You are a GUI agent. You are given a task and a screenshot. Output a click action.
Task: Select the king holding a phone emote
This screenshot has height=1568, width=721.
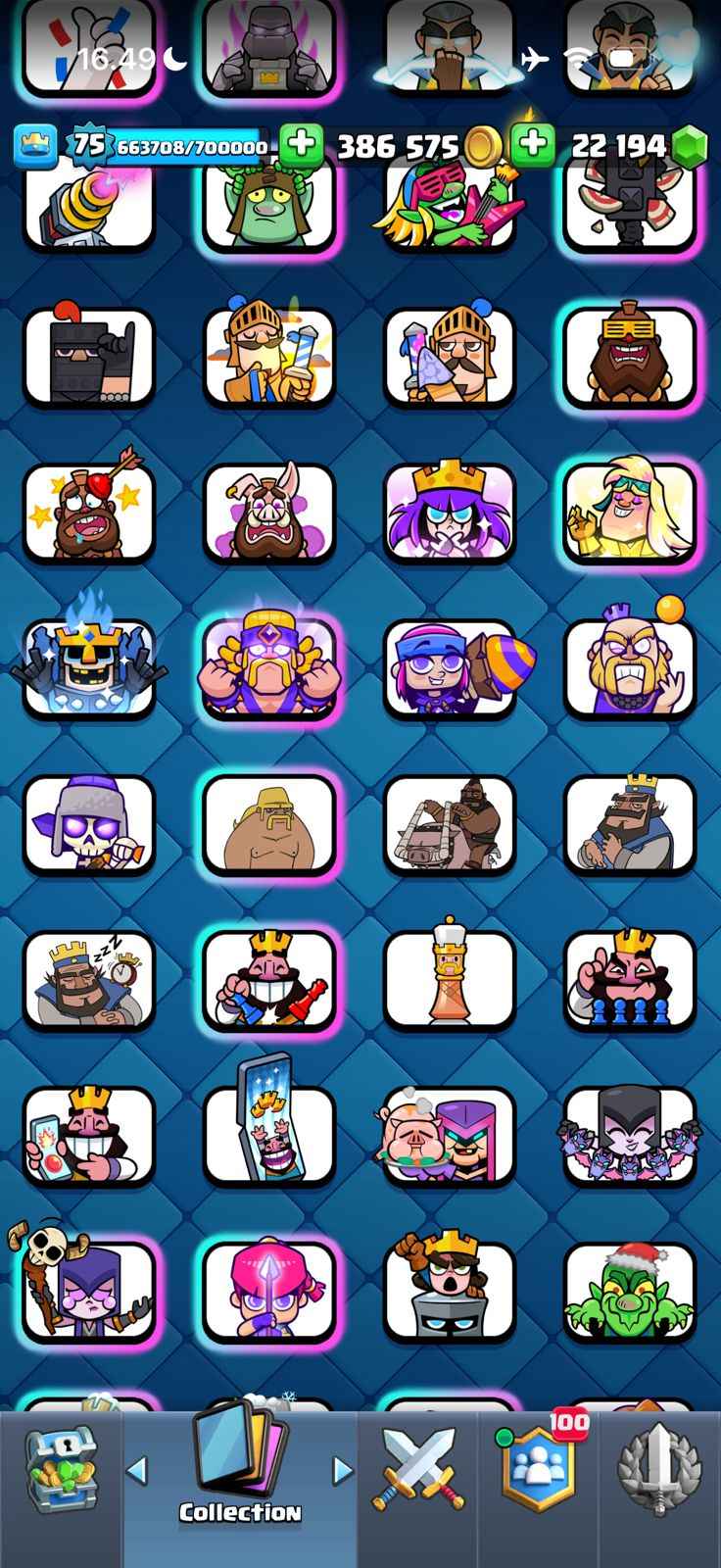tap(89, 1135)
